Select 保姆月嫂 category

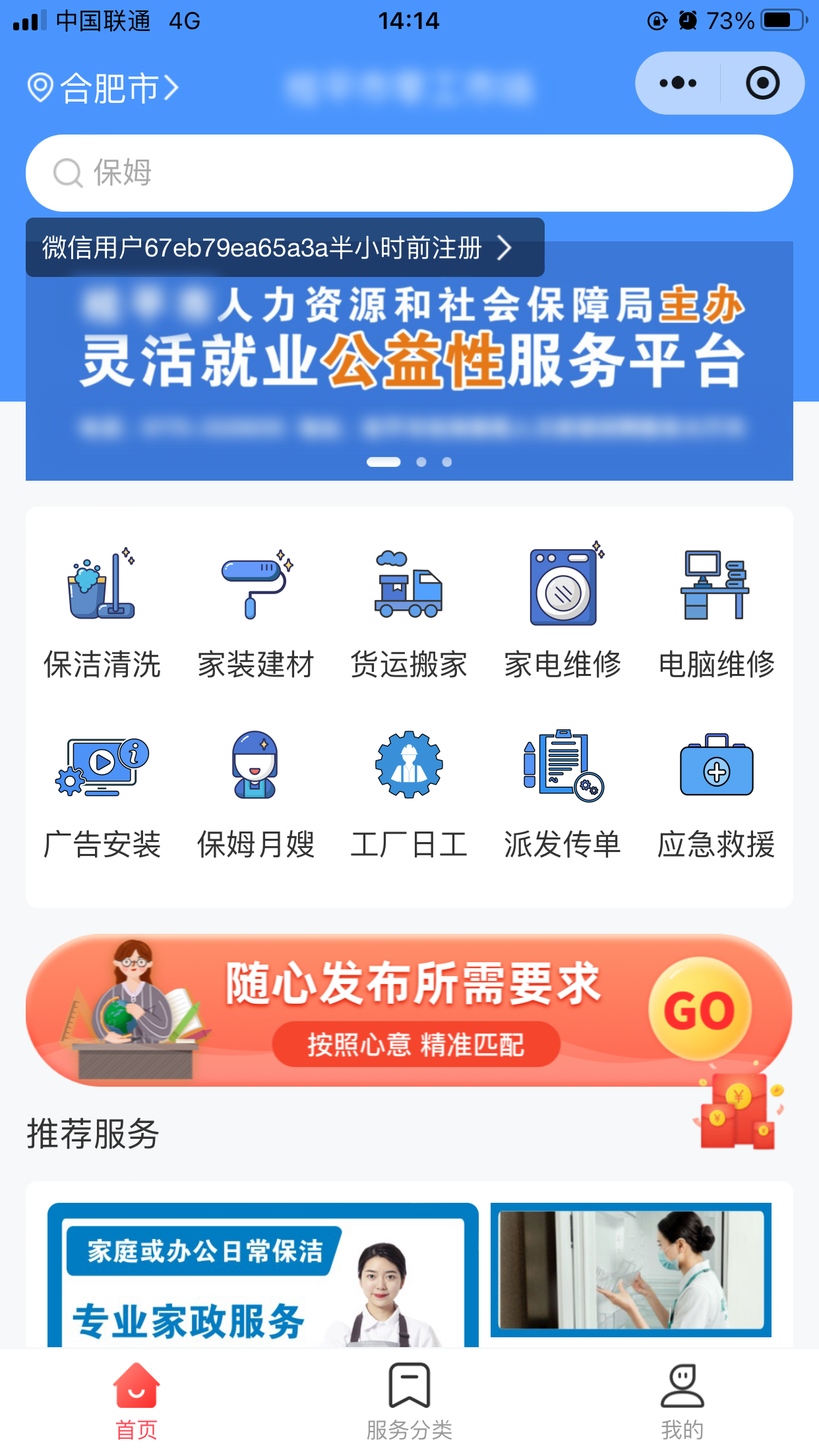click(x=256, y=795)
